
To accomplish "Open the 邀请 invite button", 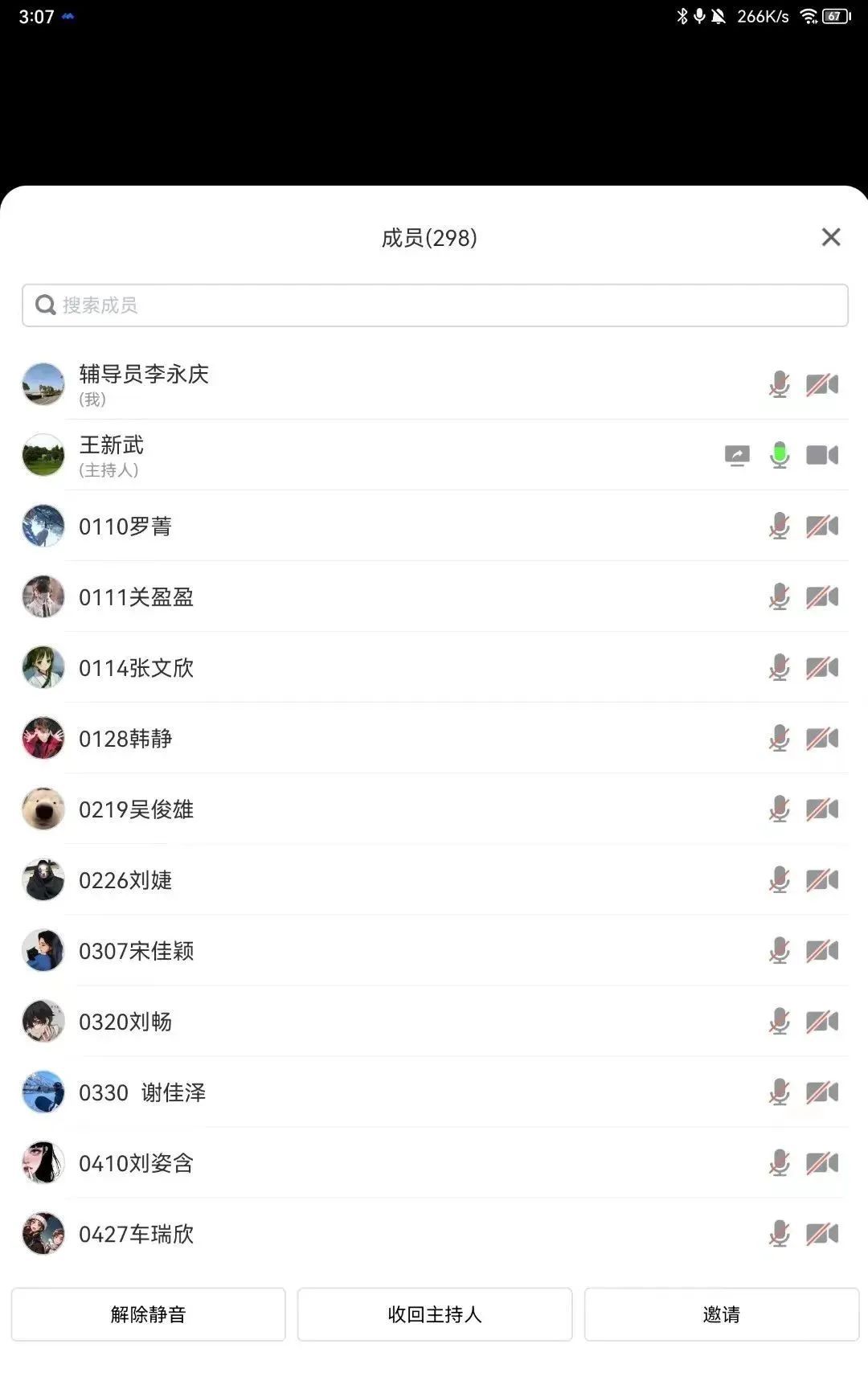I will (x=721, y=1314).
